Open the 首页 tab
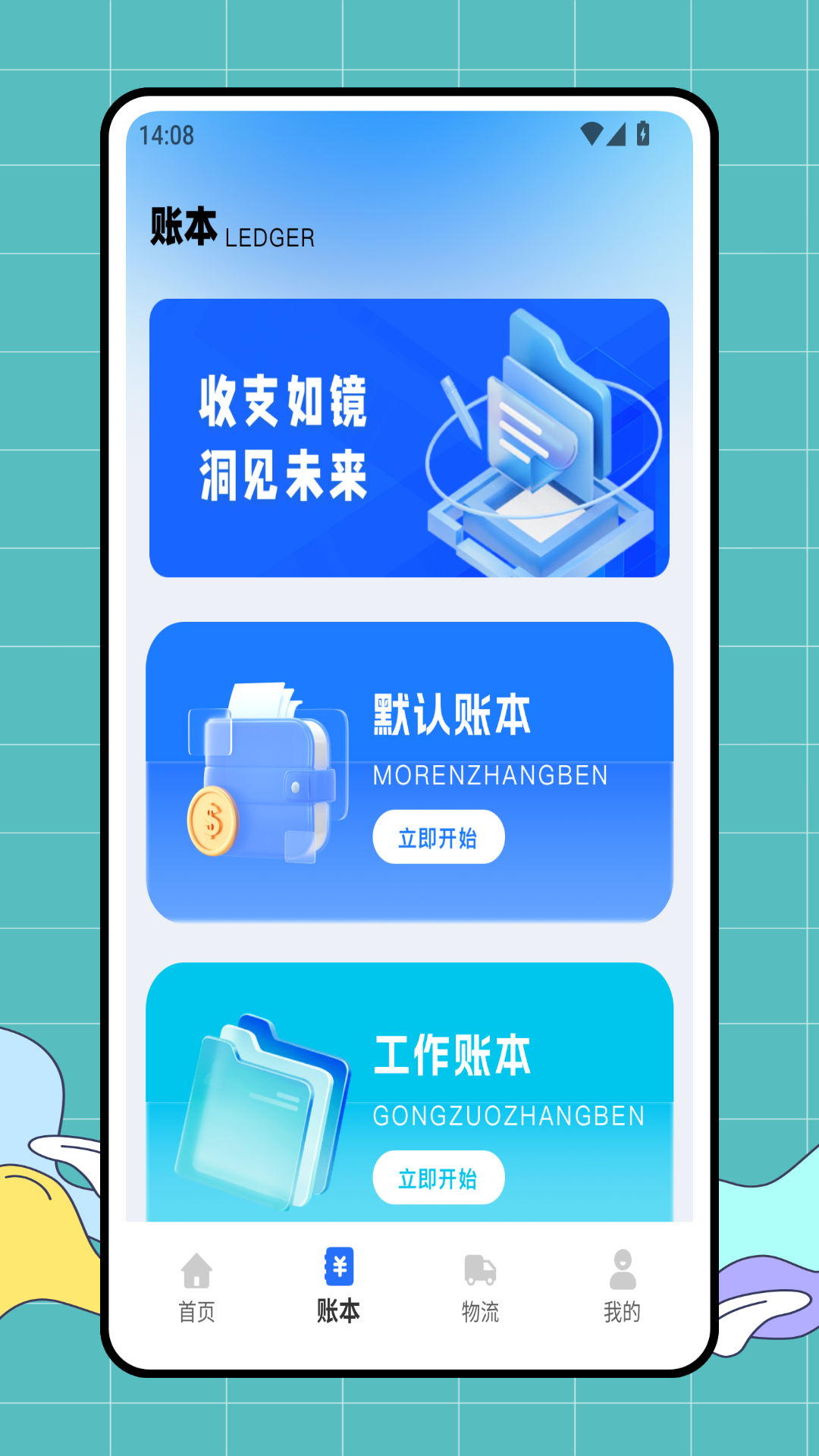Viewport: 819px width, 1456px height. [196, 1282]
